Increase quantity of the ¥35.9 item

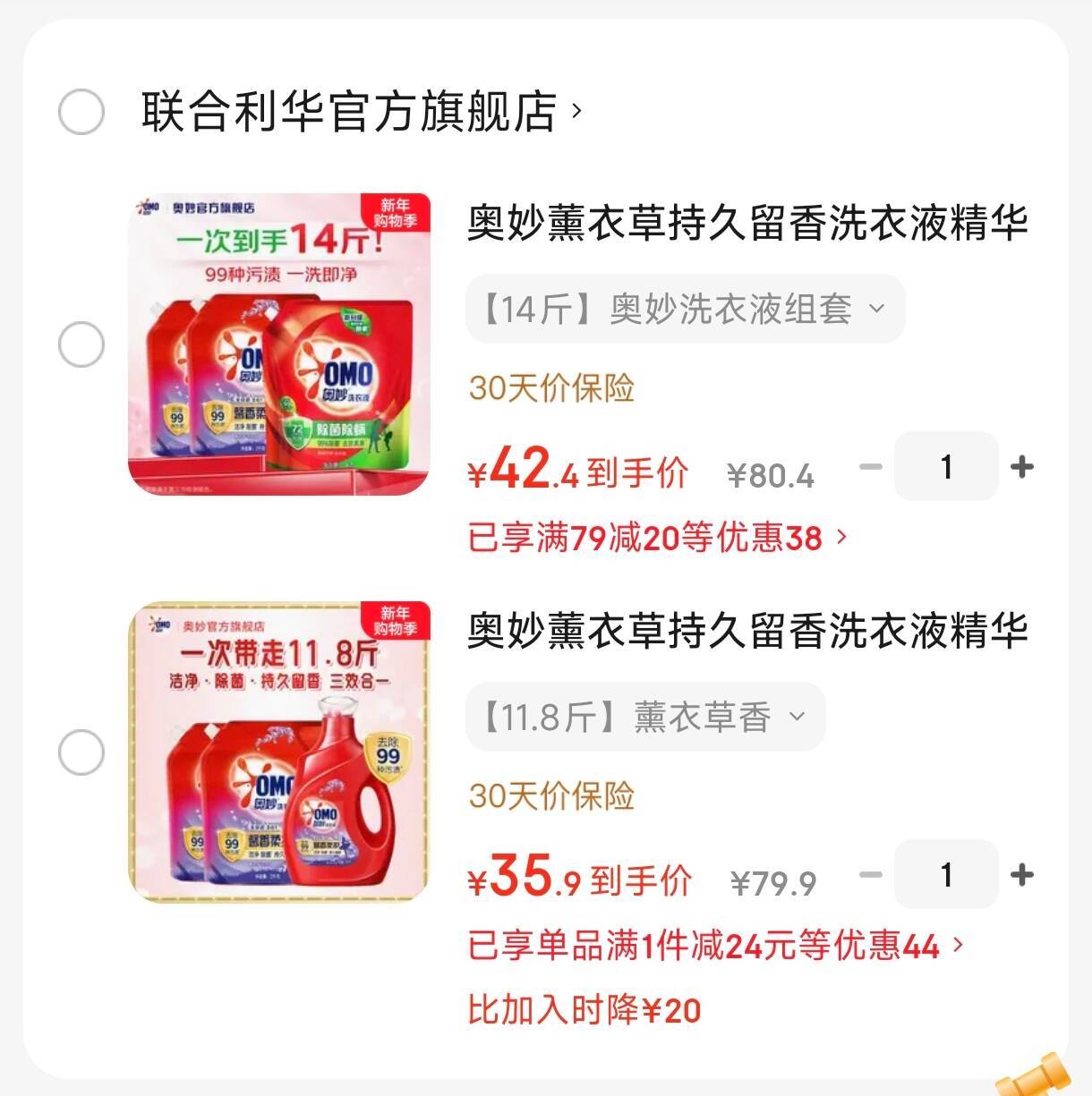(x=1021, y=874)
